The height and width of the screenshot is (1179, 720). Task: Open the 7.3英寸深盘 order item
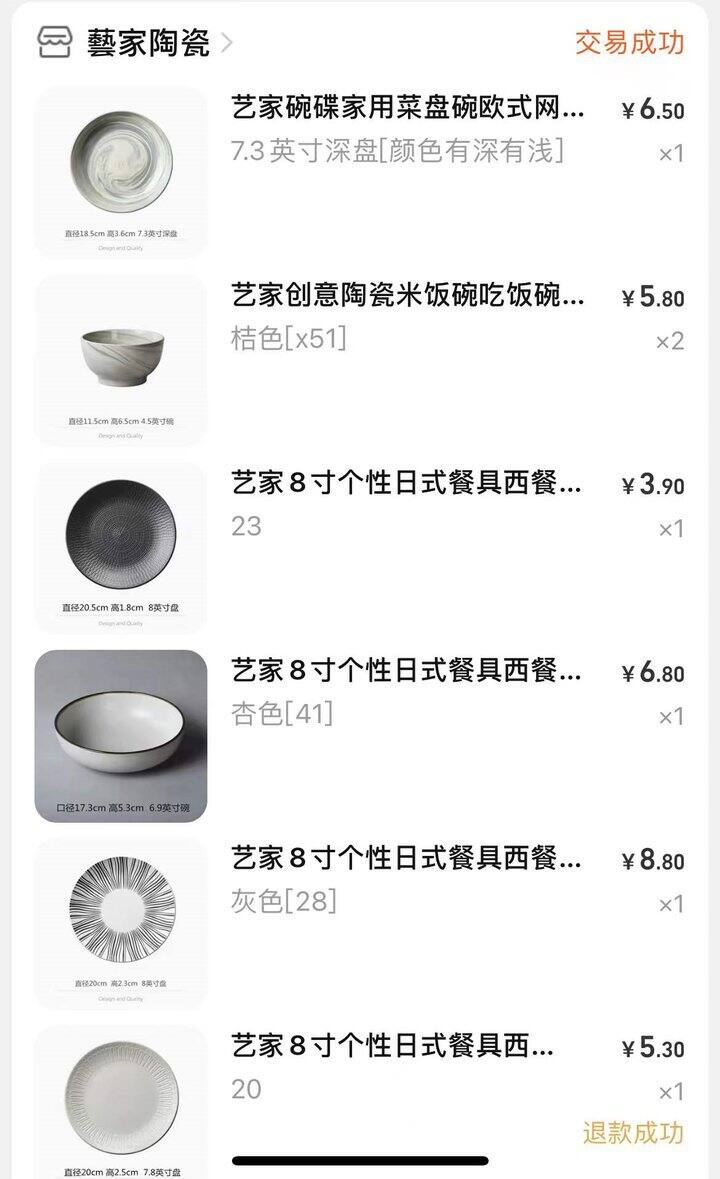(360, 173)
